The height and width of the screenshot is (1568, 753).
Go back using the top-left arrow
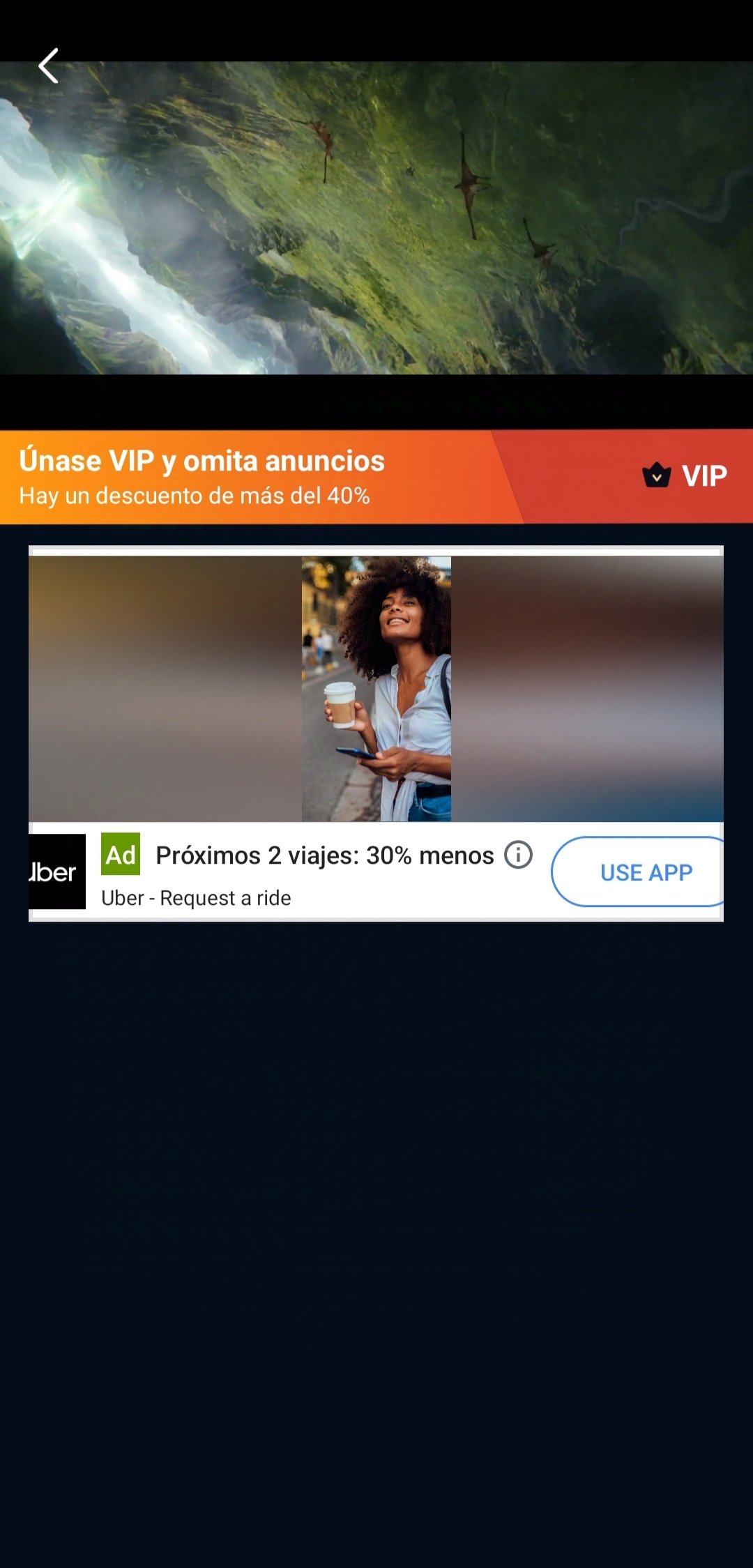point(48,66)
